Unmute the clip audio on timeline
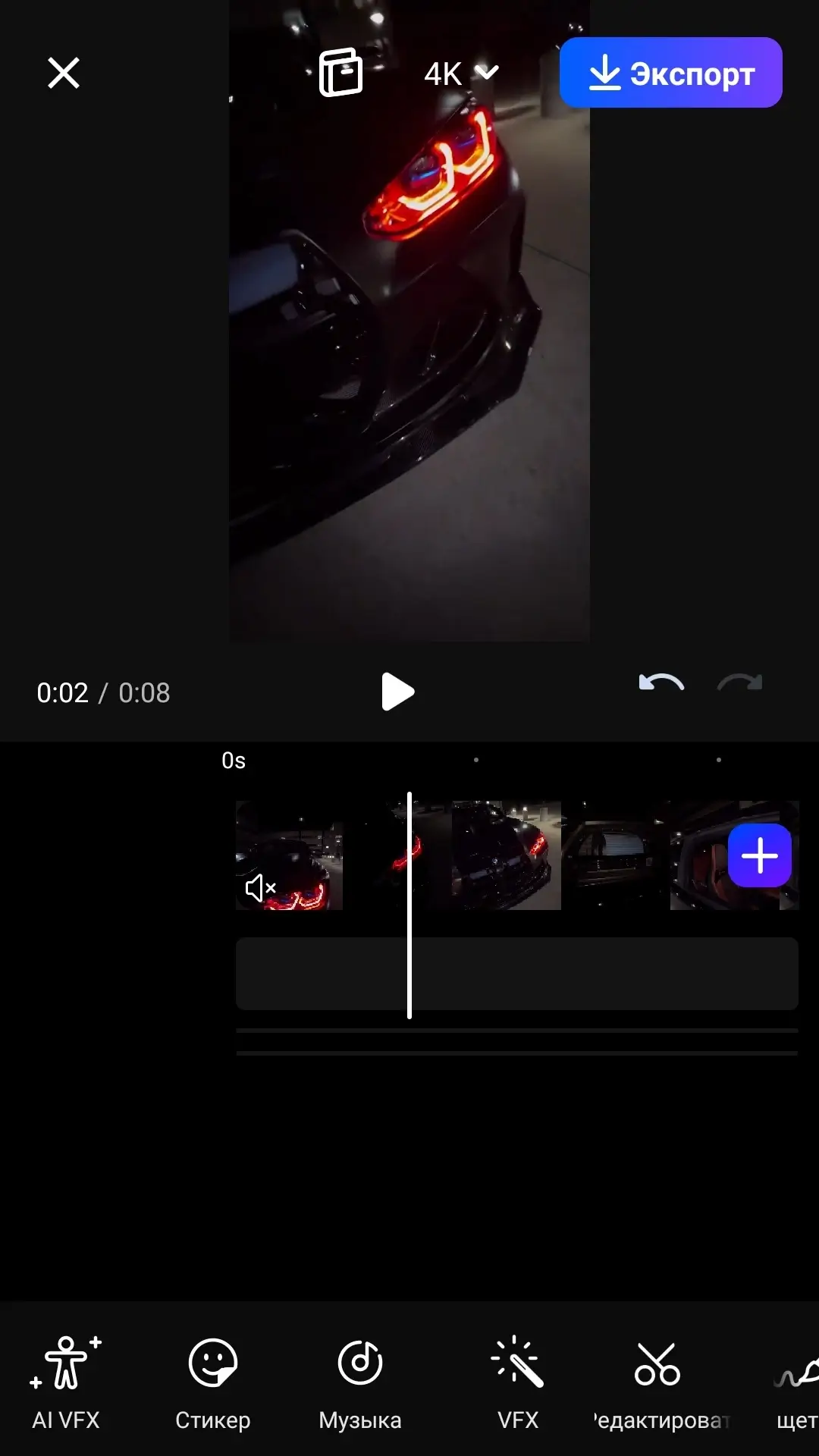The image size is (819, 1456). click(x=260, y=887)
